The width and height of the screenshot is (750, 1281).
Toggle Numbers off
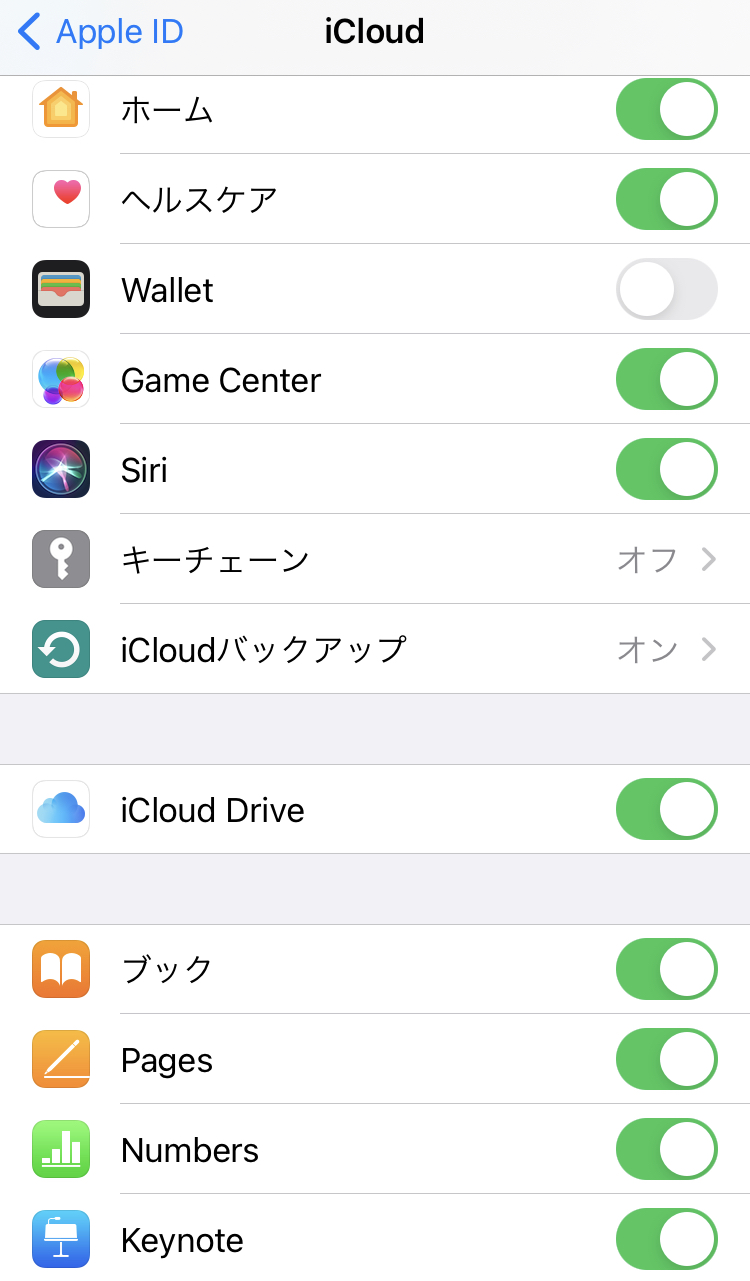667,1149
